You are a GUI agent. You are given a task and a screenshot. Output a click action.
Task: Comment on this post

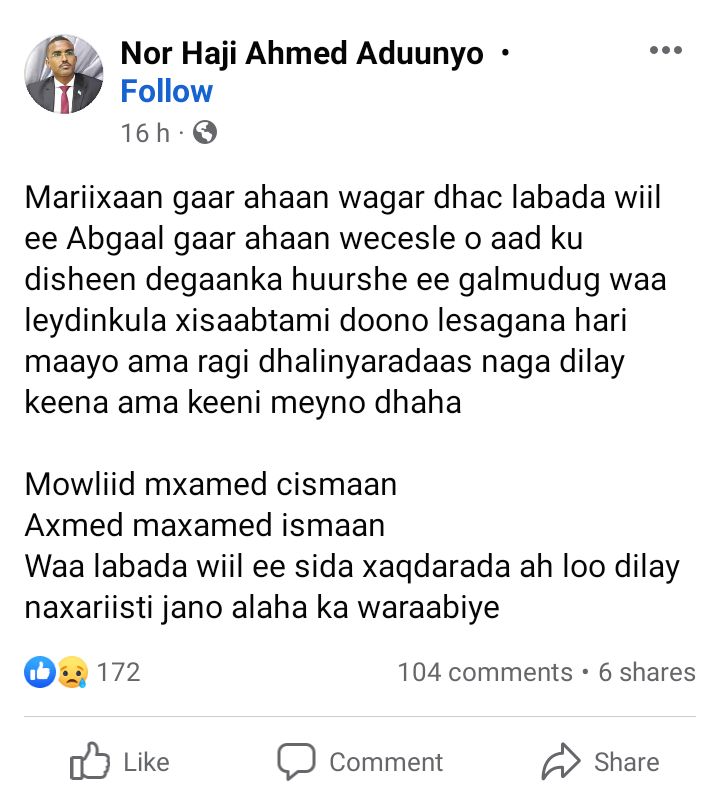click(x=360, y=762)
